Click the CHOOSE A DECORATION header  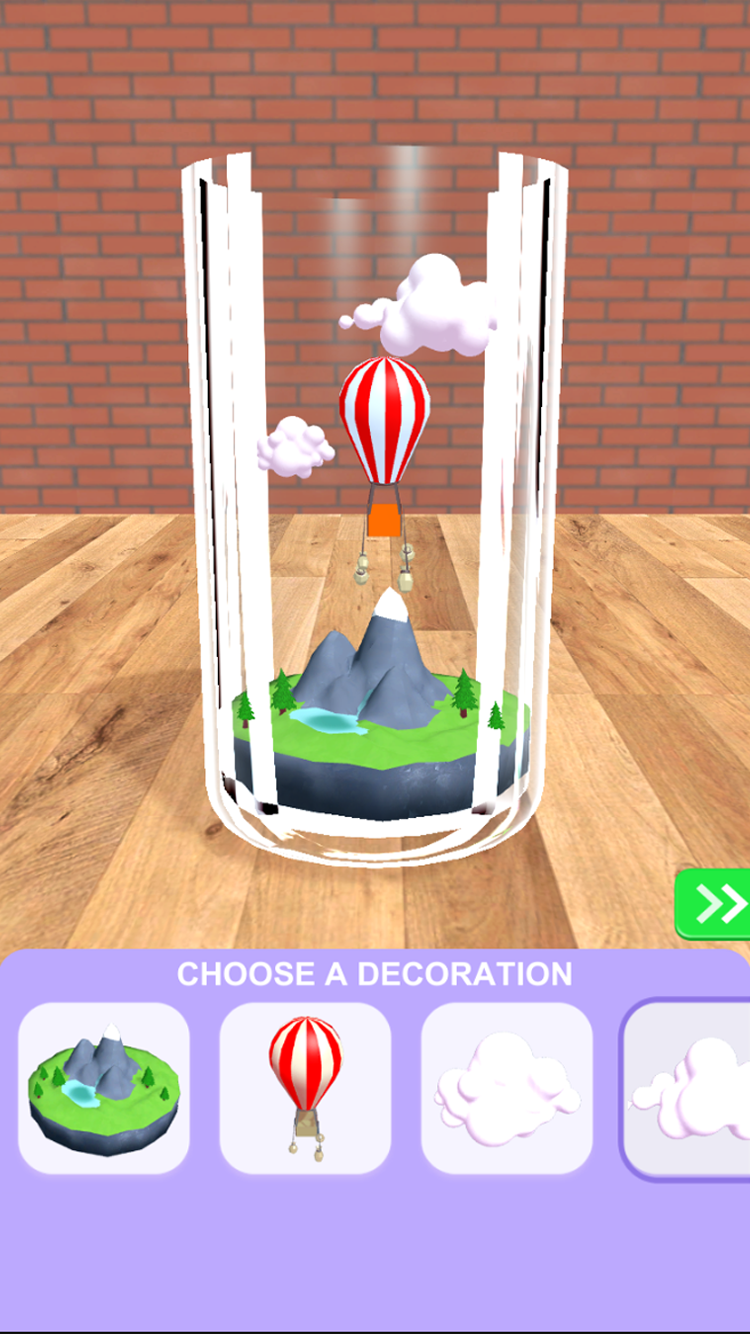pyautogui.click(x=374, y=974)
